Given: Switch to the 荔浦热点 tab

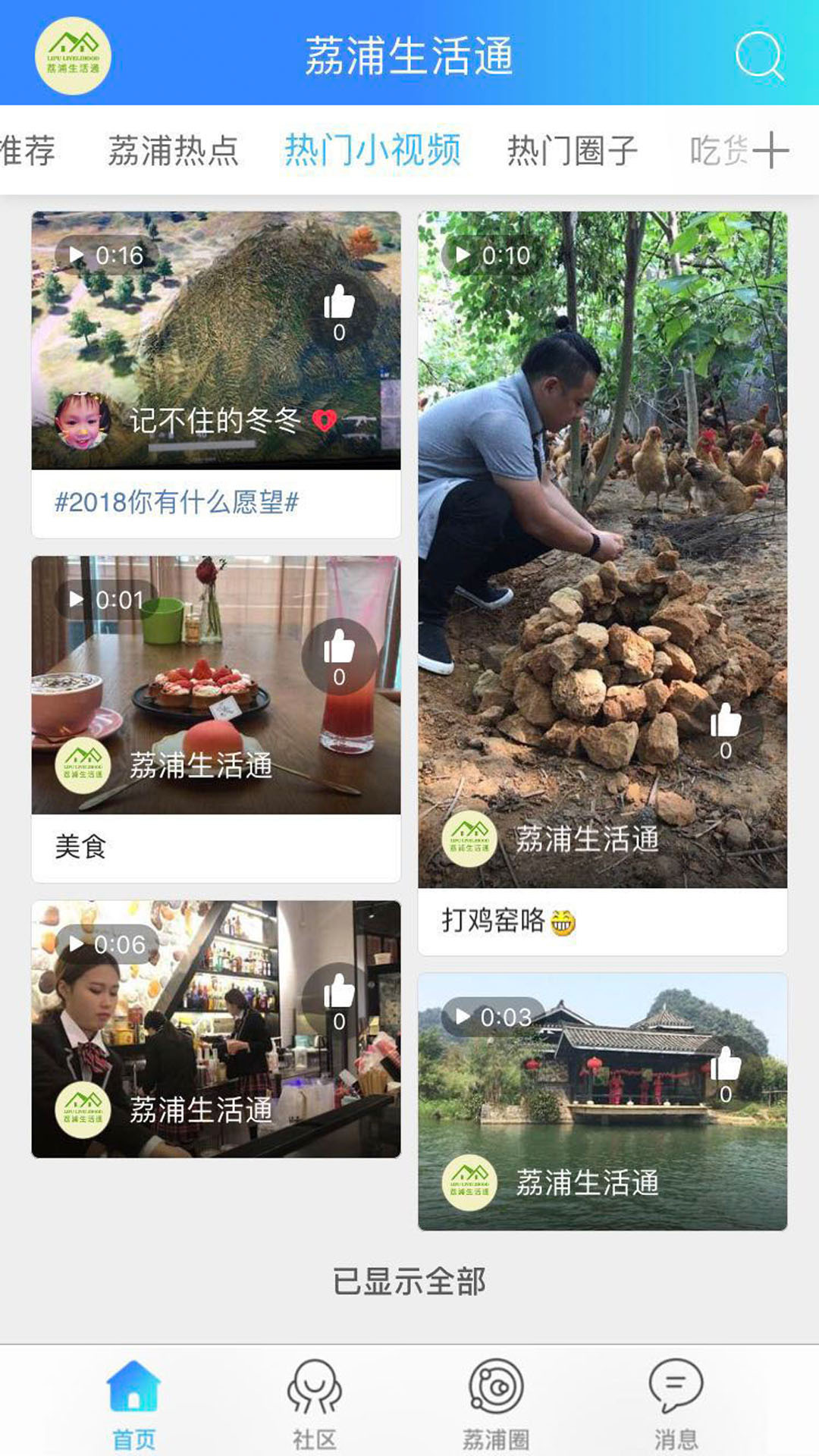Looking at the screenshot, I should [x=173, y=150].
